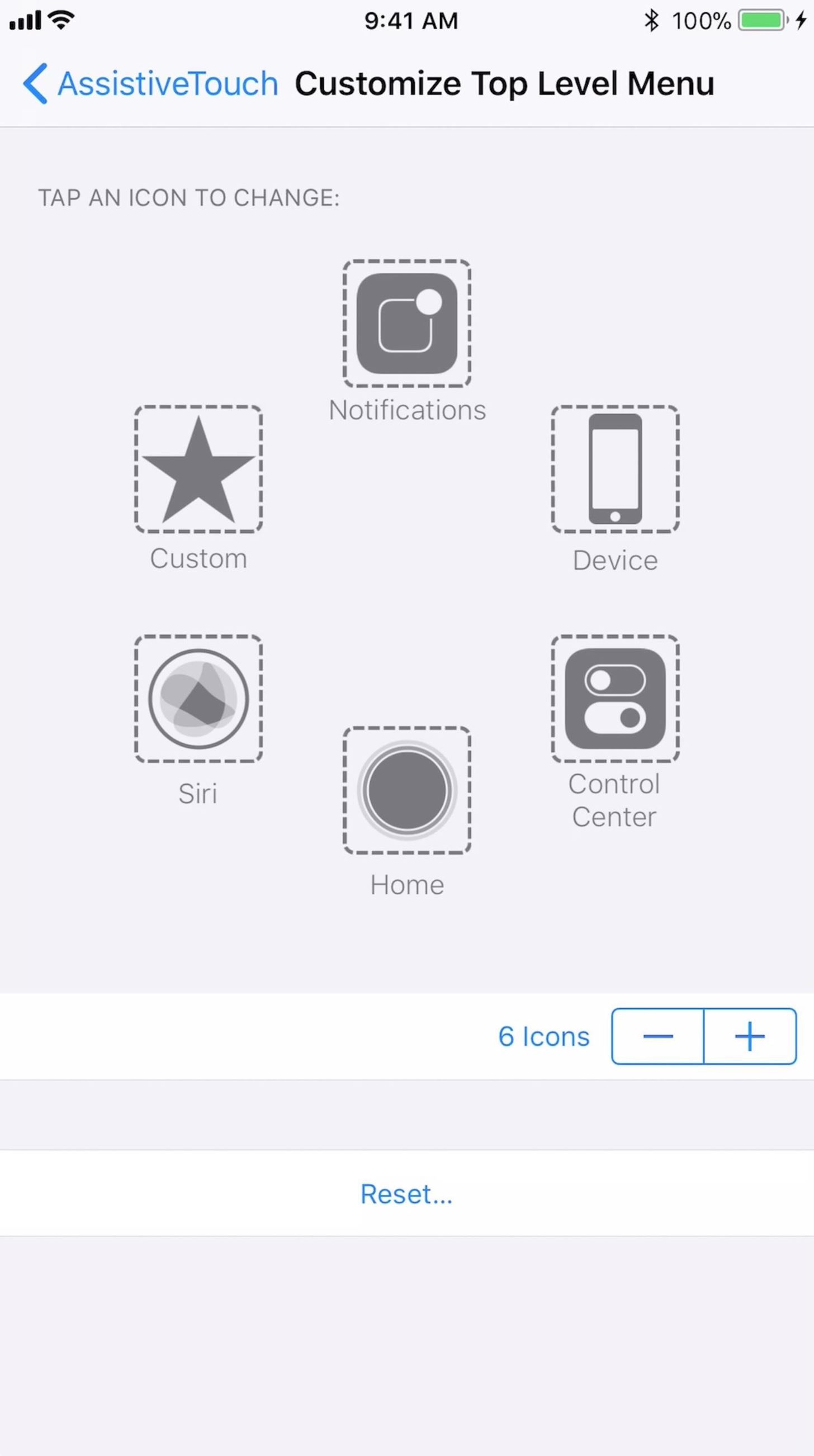
Task: Increase the icon count with plus
Action: [750, 1036]
